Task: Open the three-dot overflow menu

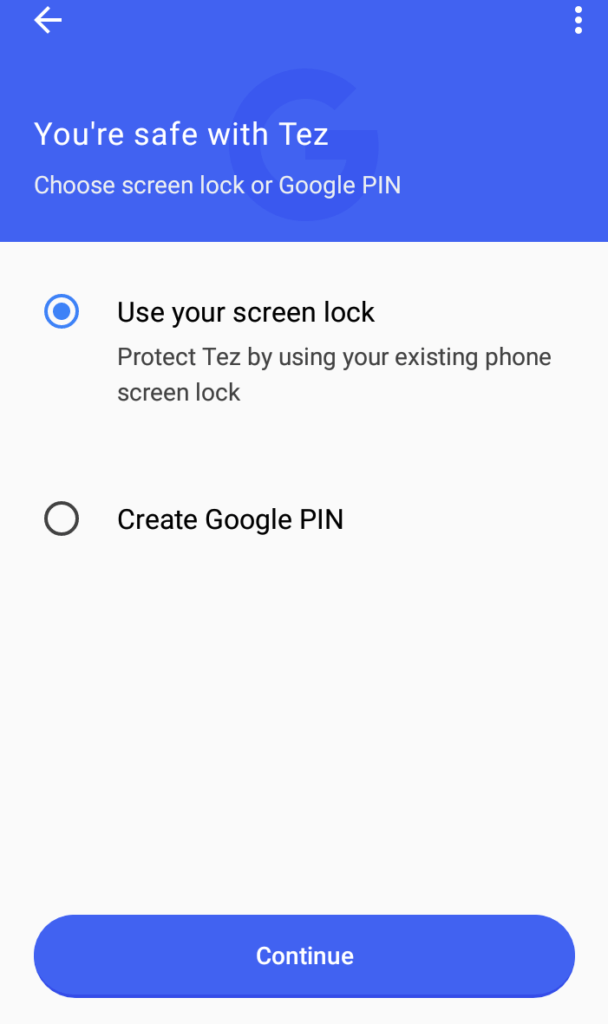Action: point(578,20)
